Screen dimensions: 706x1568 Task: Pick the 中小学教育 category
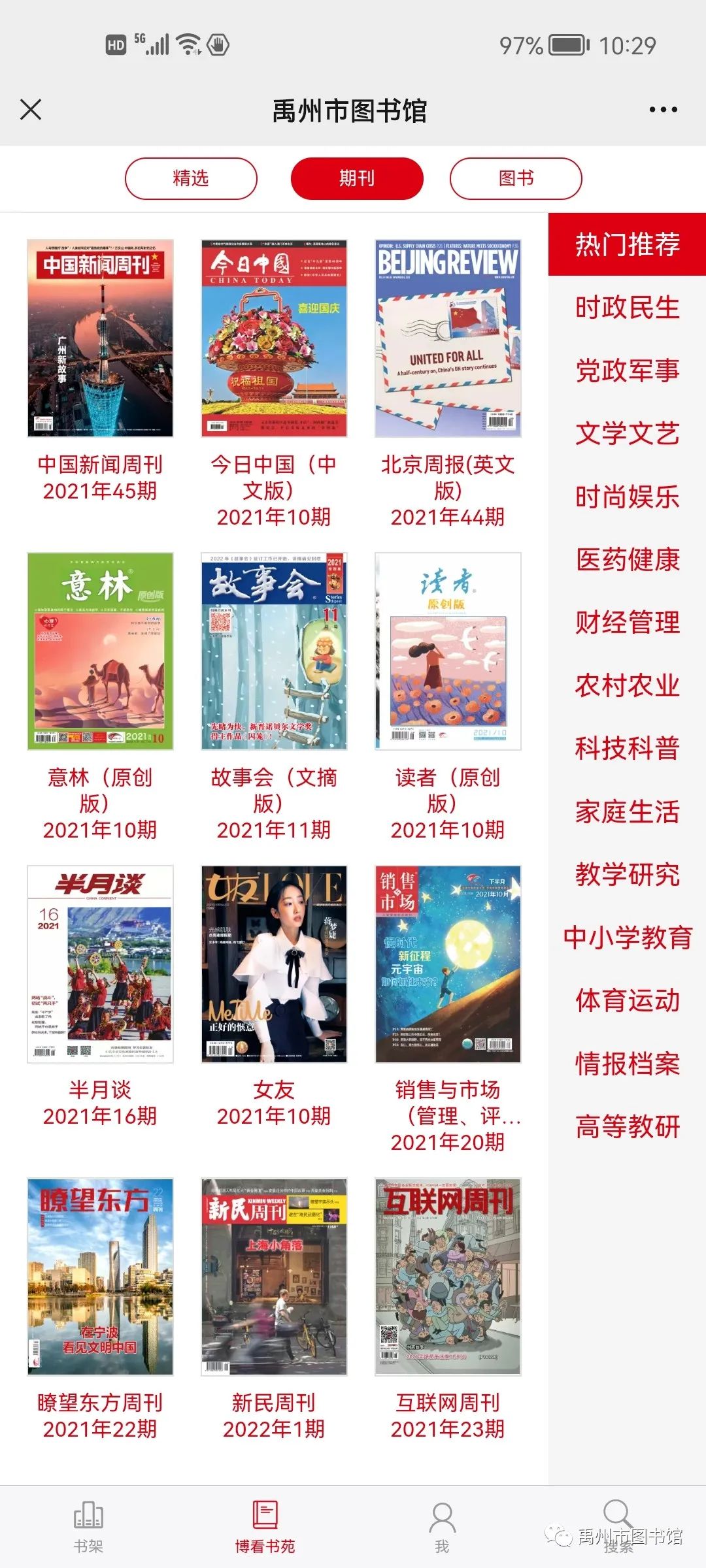627,938
